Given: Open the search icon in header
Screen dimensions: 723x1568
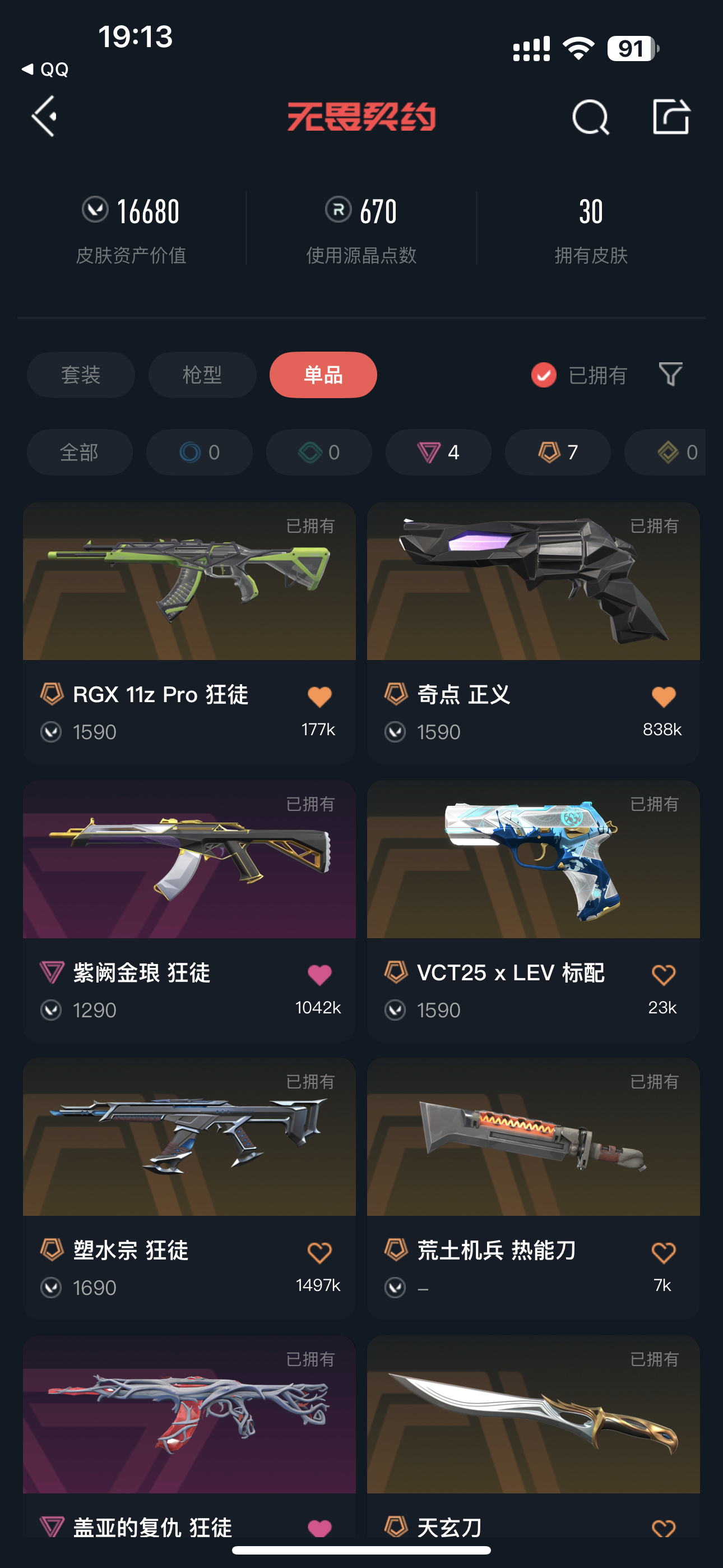Looking at the screenshot, I should (590, 117).
